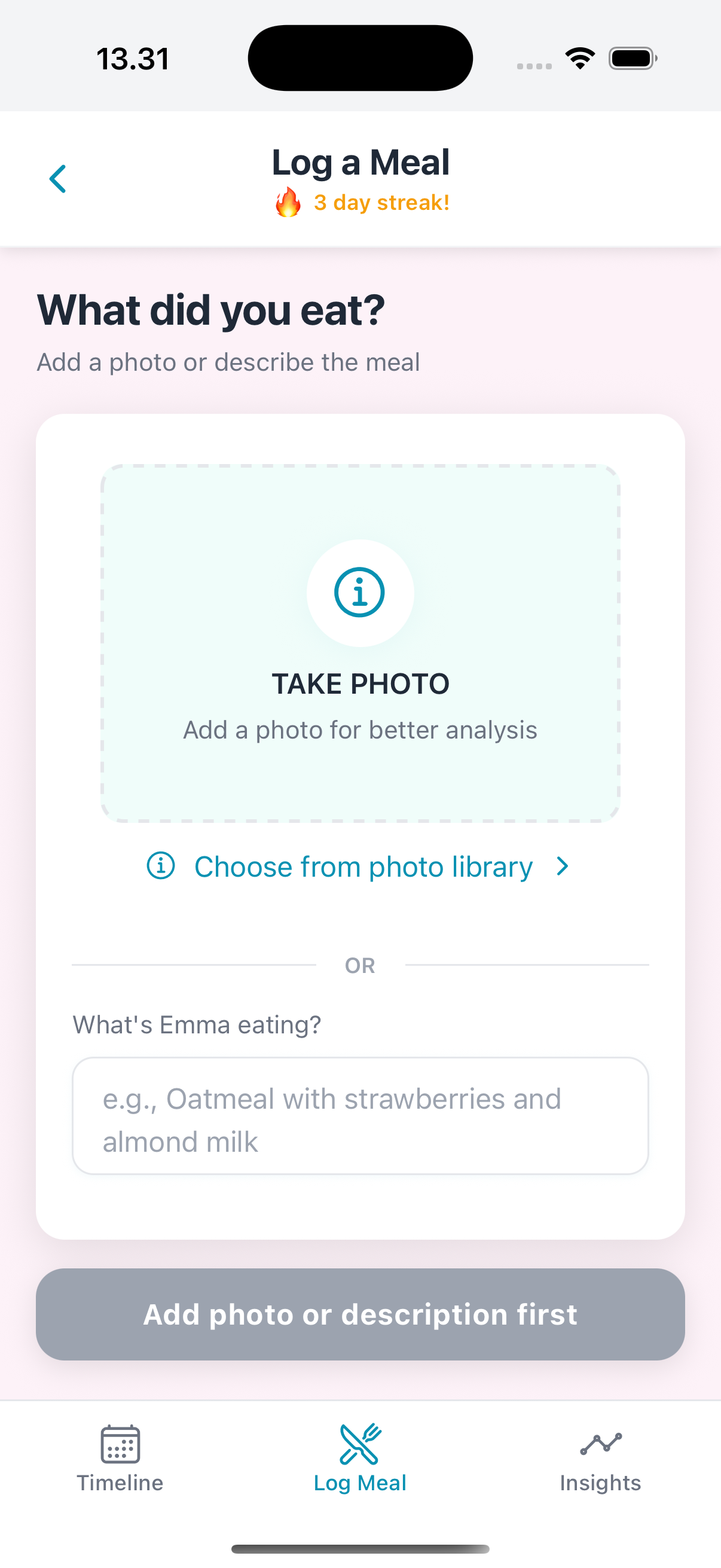The image size is (721, 1568).
Task: Click the info icon inside the photo area
Action: point(360,592)
